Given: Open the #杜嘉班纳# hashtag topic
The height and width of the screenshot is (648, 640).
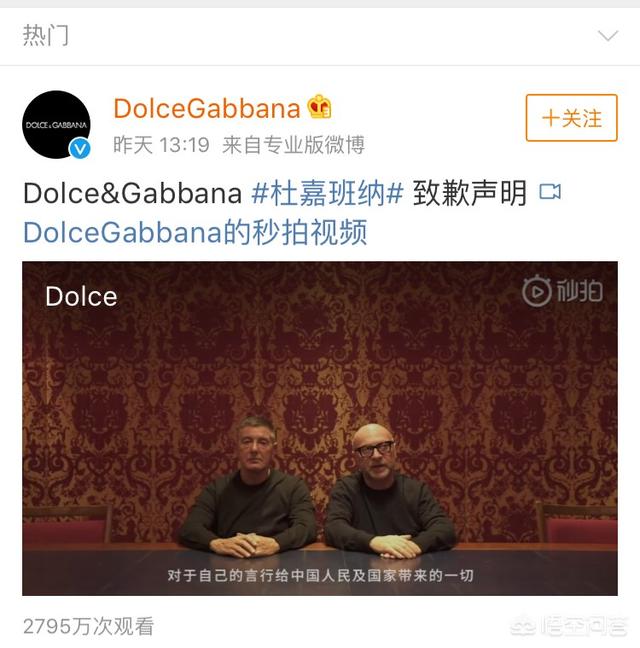Looking at the screenshot, I should point(327,192).
